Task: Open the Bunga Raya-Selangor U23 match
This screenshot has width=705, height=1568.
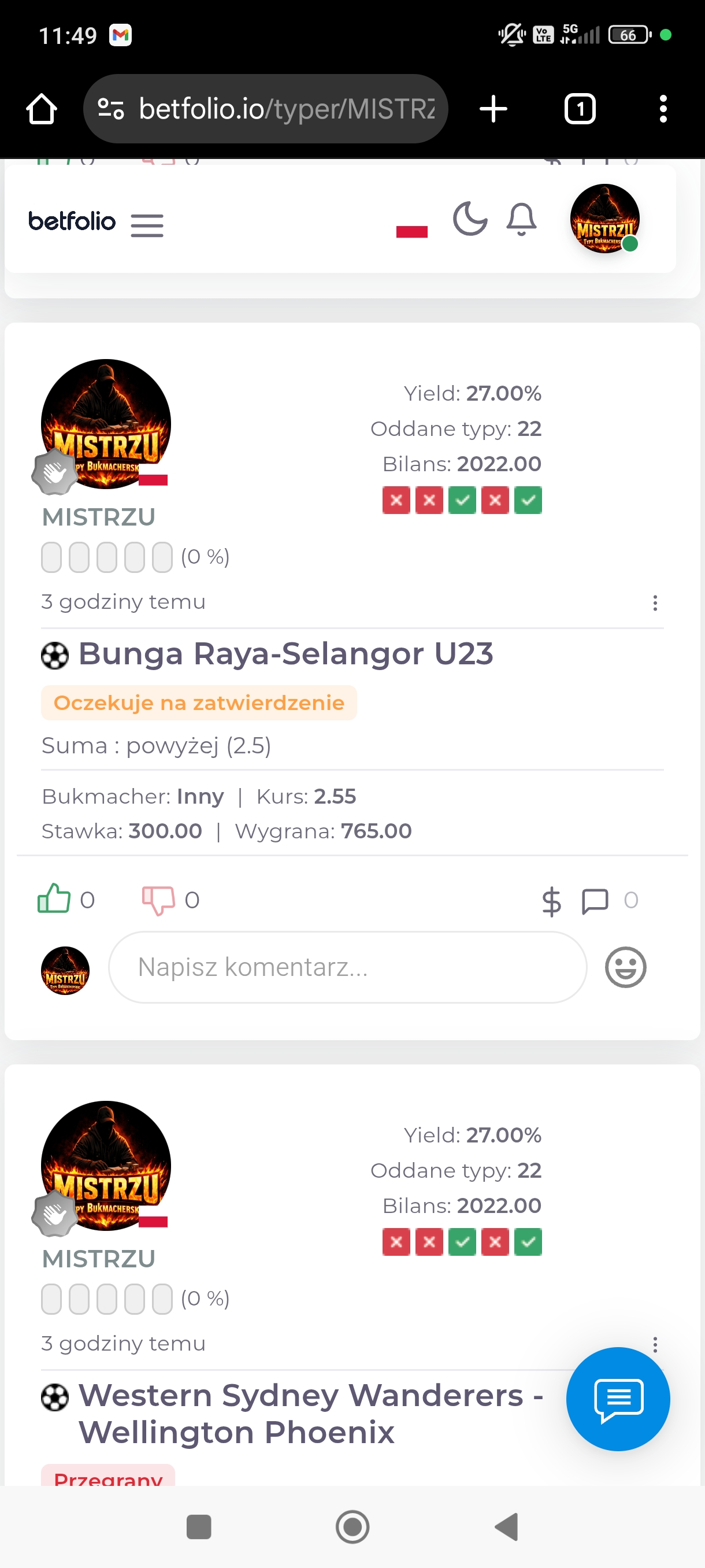Action: [285, 654]
